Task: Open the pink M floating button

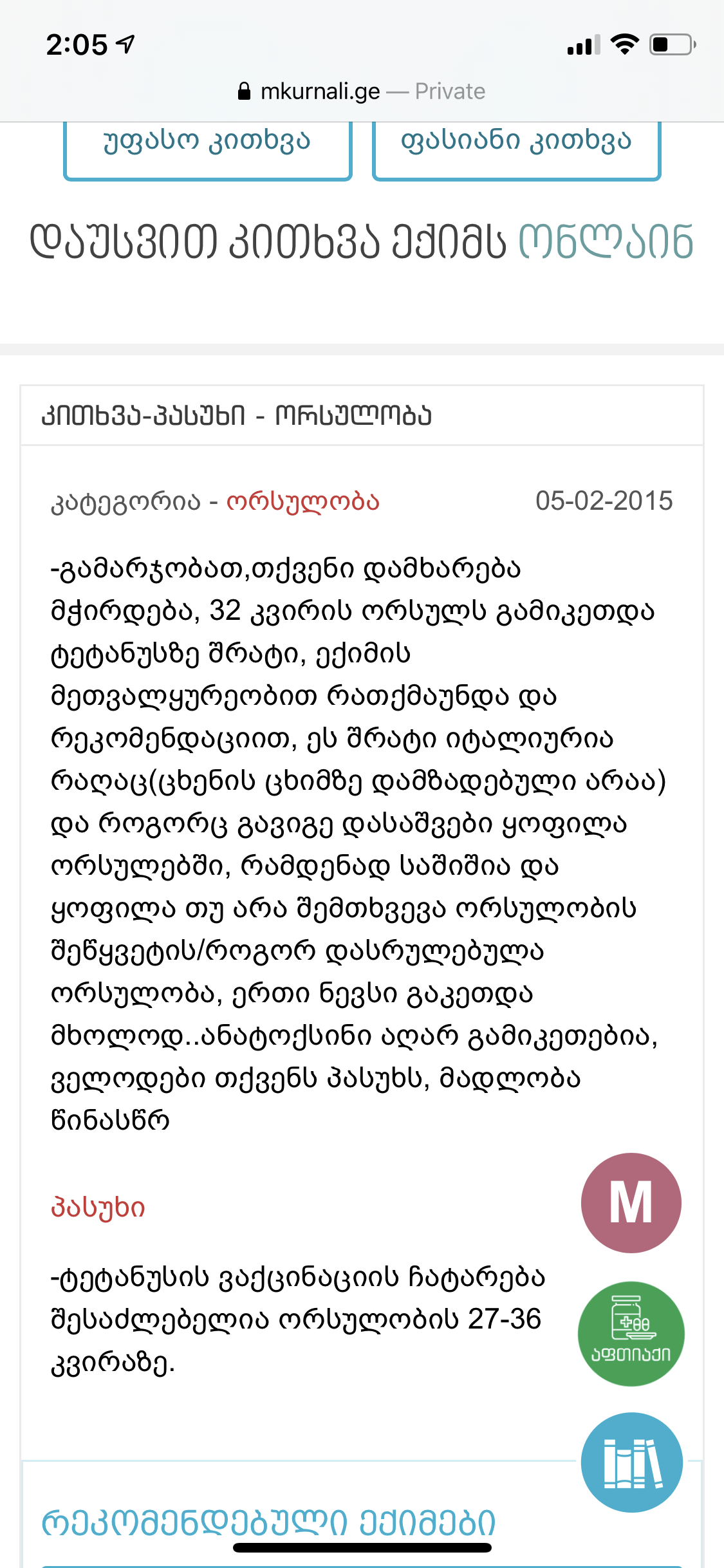Action: pos(631,1203)
